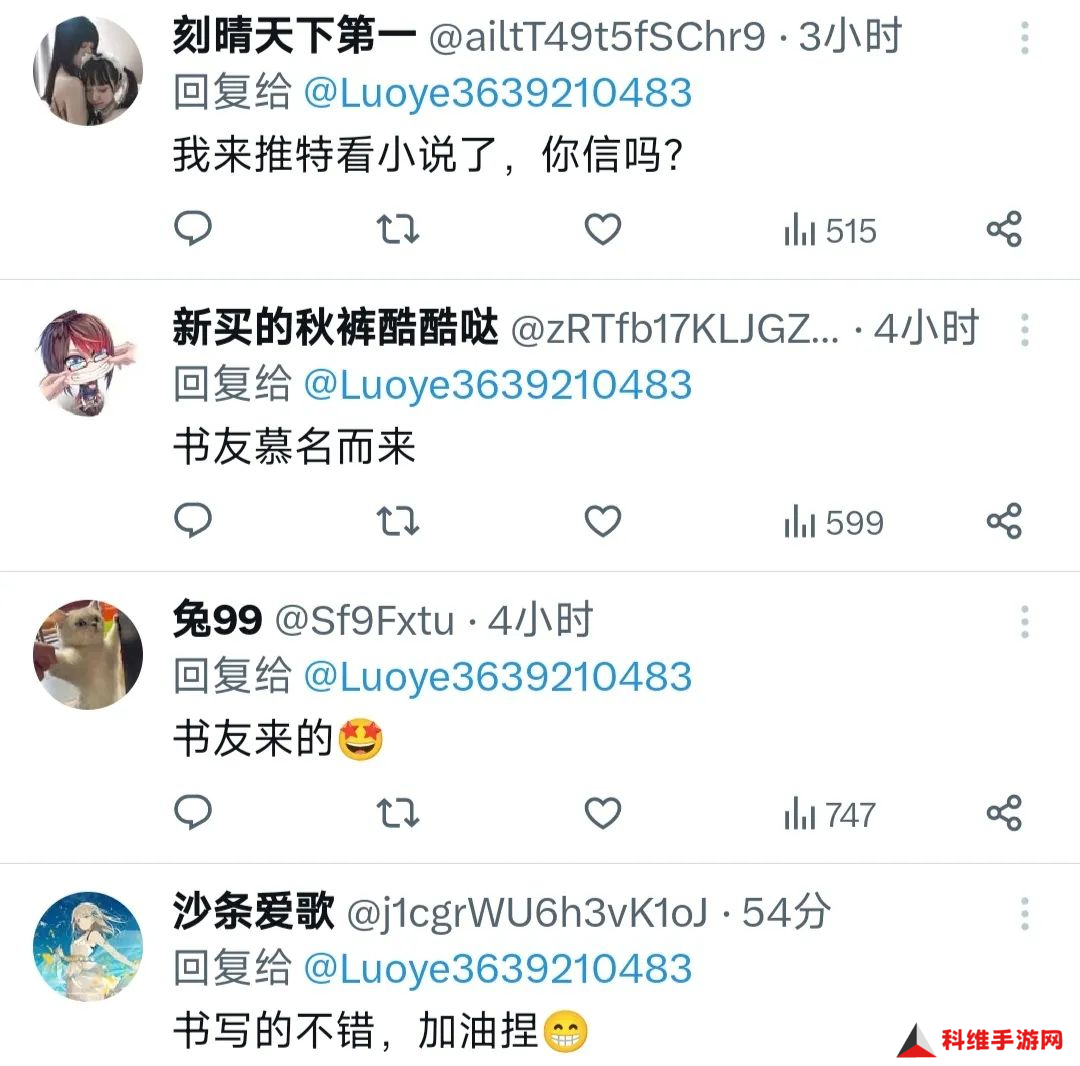Like 兔99's reply

[602, 814]
